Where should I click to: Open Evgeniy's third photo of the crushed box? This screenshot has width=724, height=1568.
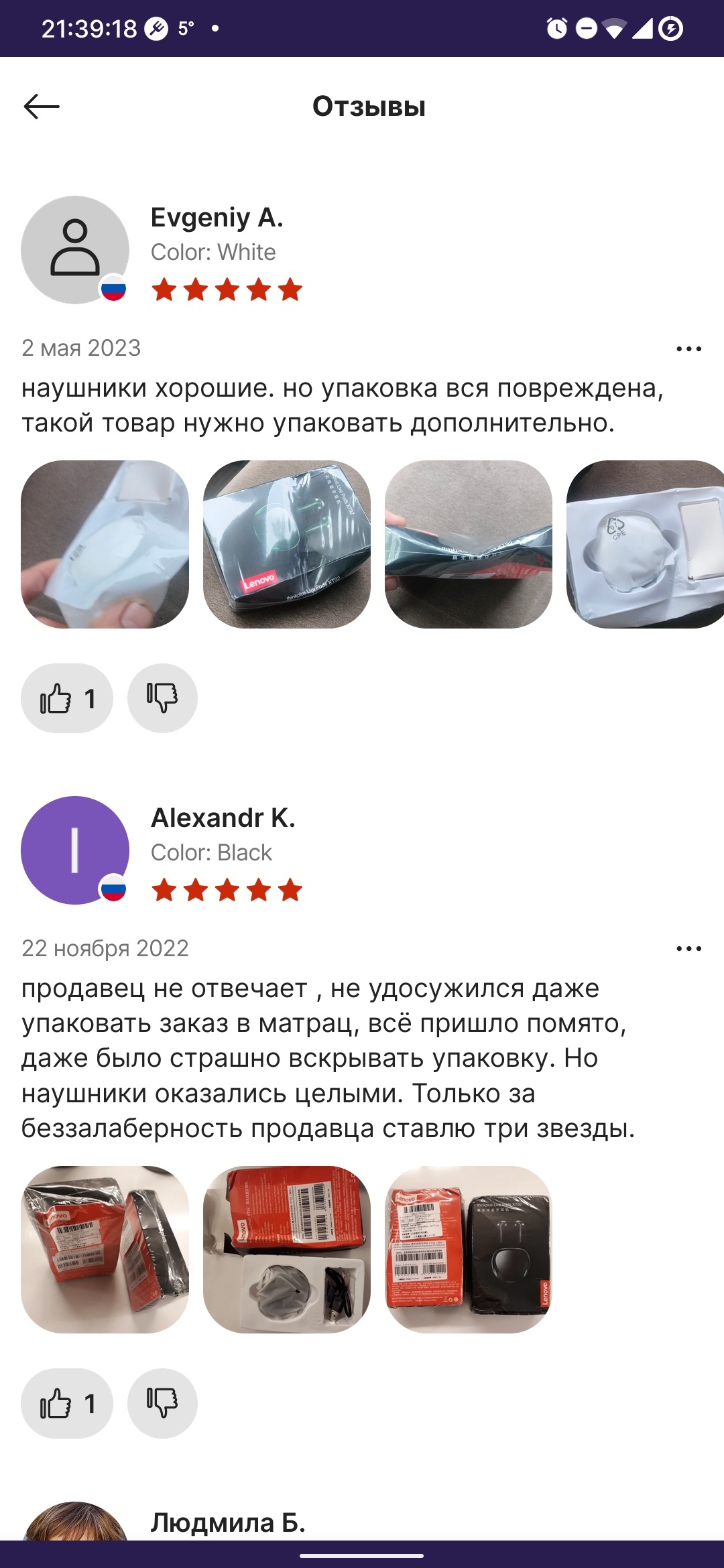(468, 544)
